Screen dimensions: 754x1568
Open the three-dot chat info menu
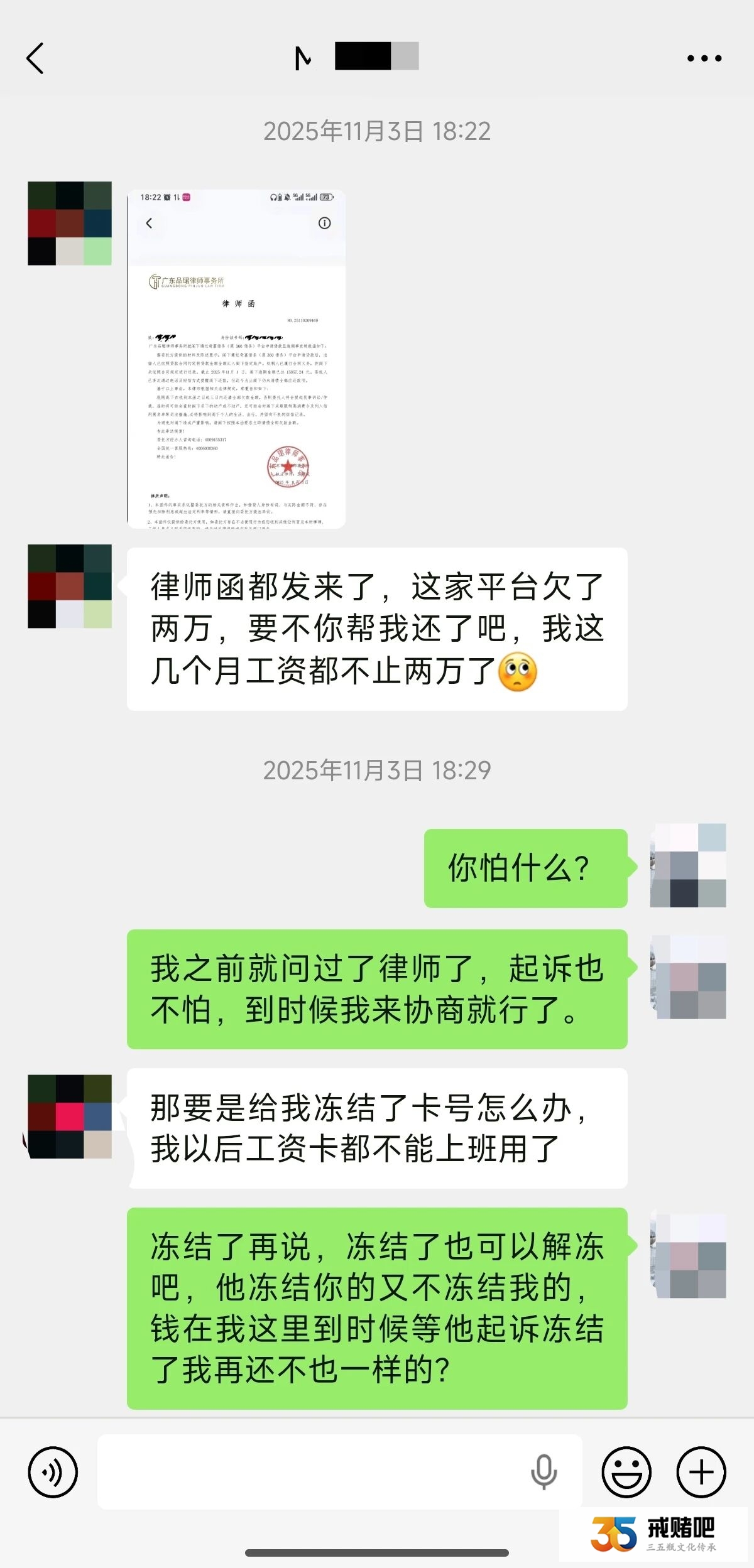704,58
